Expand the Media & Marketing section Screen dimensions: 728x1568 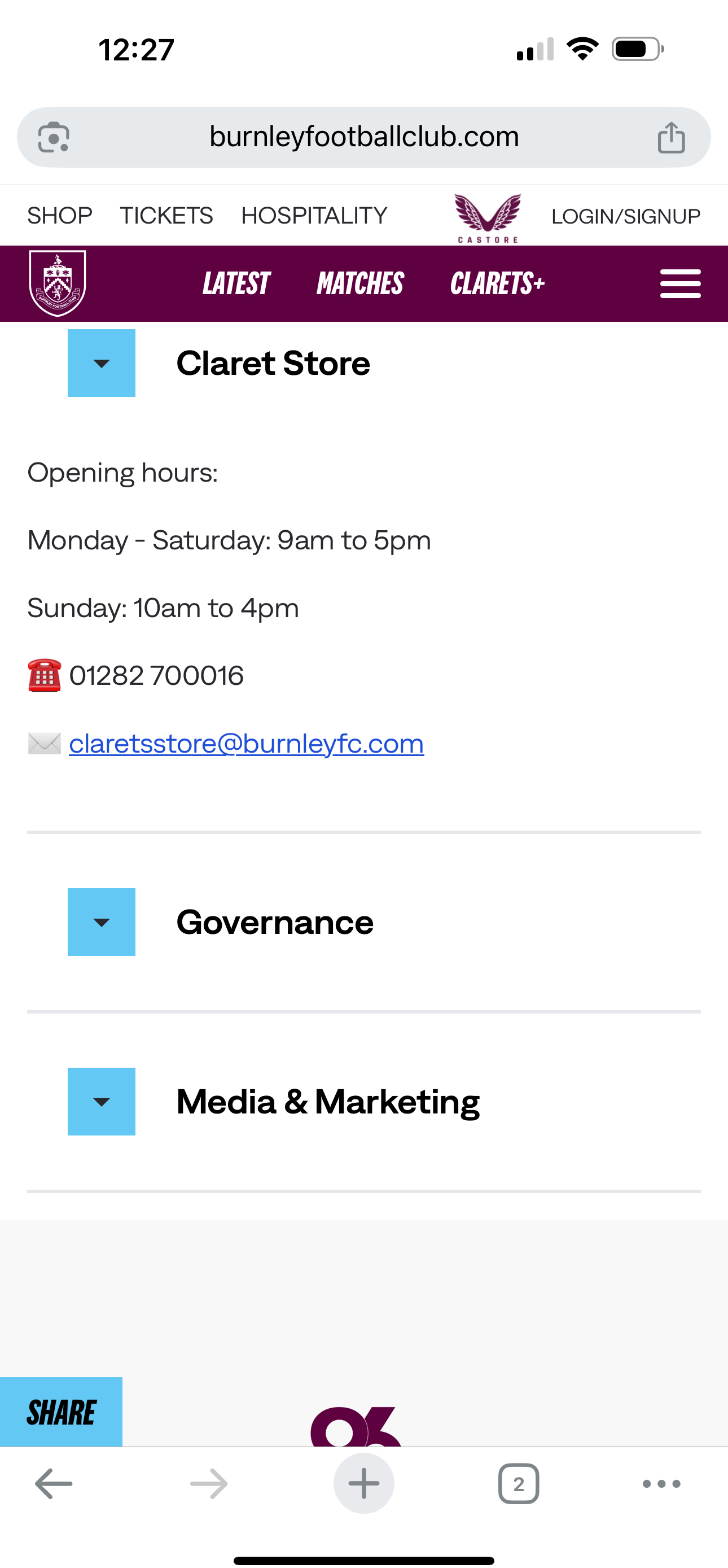(x=102, y=1101)
